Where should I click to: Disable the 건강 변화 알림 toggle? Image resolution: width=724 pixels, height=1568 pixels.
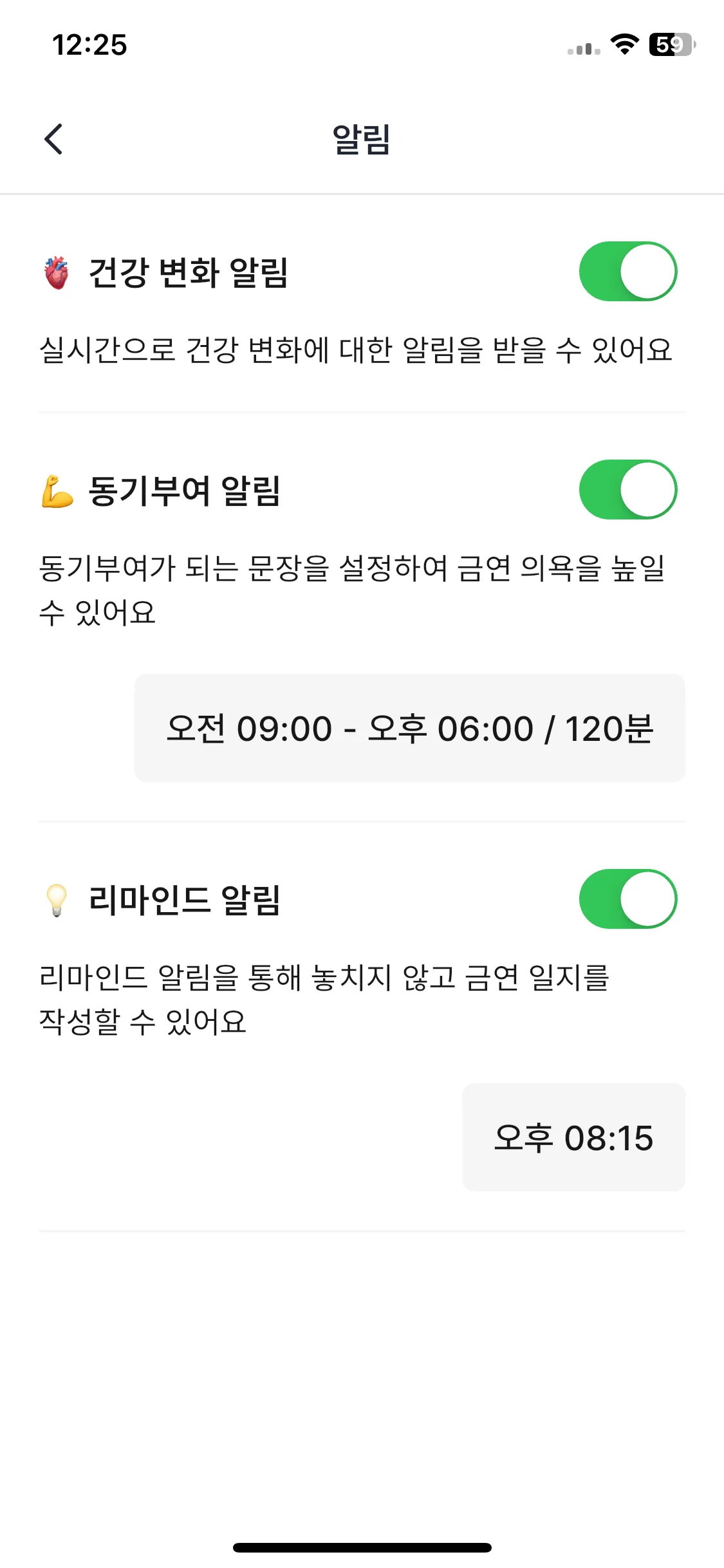(627, 272)
